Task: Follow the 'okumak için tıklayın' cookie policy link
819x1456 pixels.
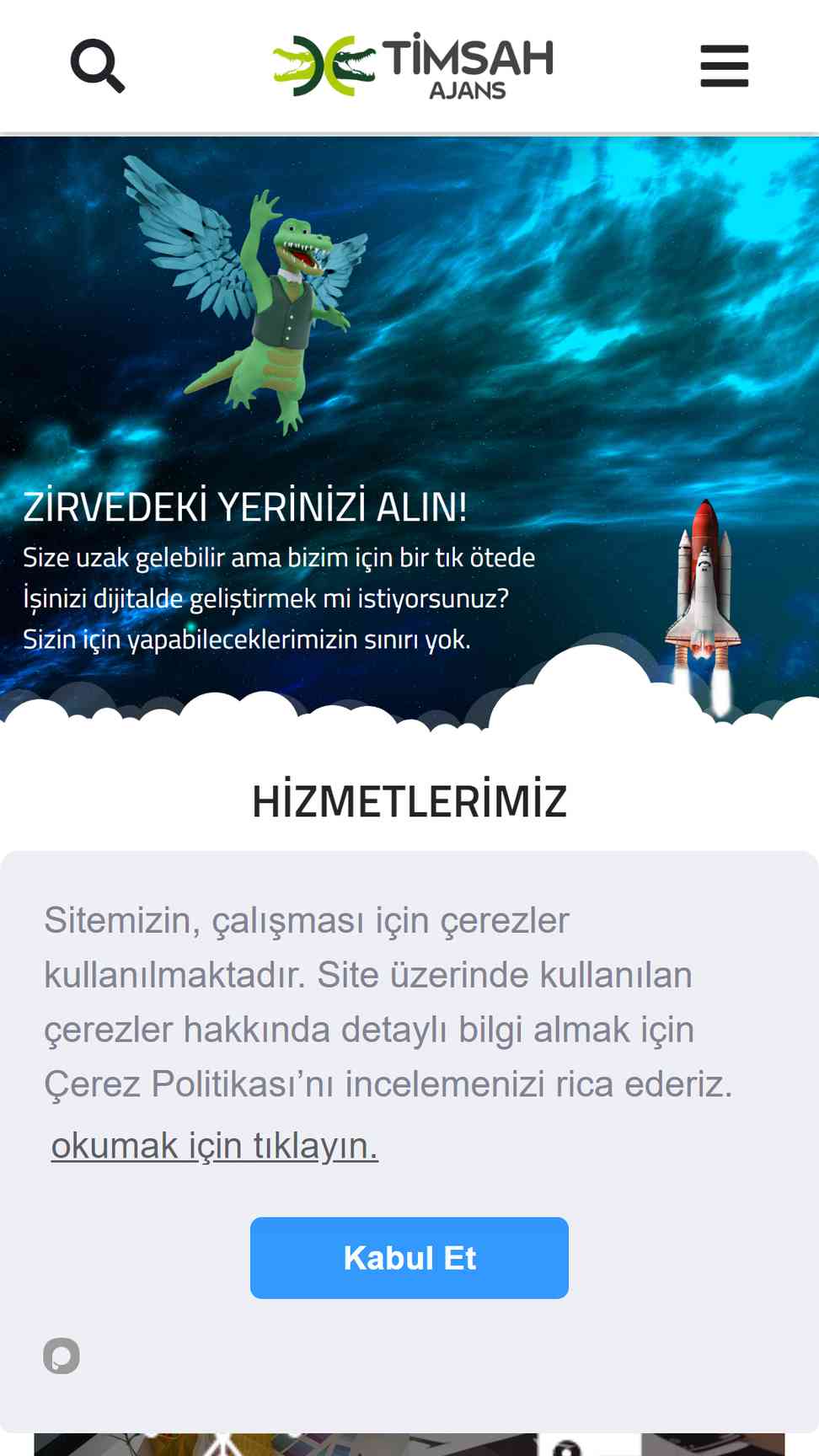Action: click(x=215, y=1146)
